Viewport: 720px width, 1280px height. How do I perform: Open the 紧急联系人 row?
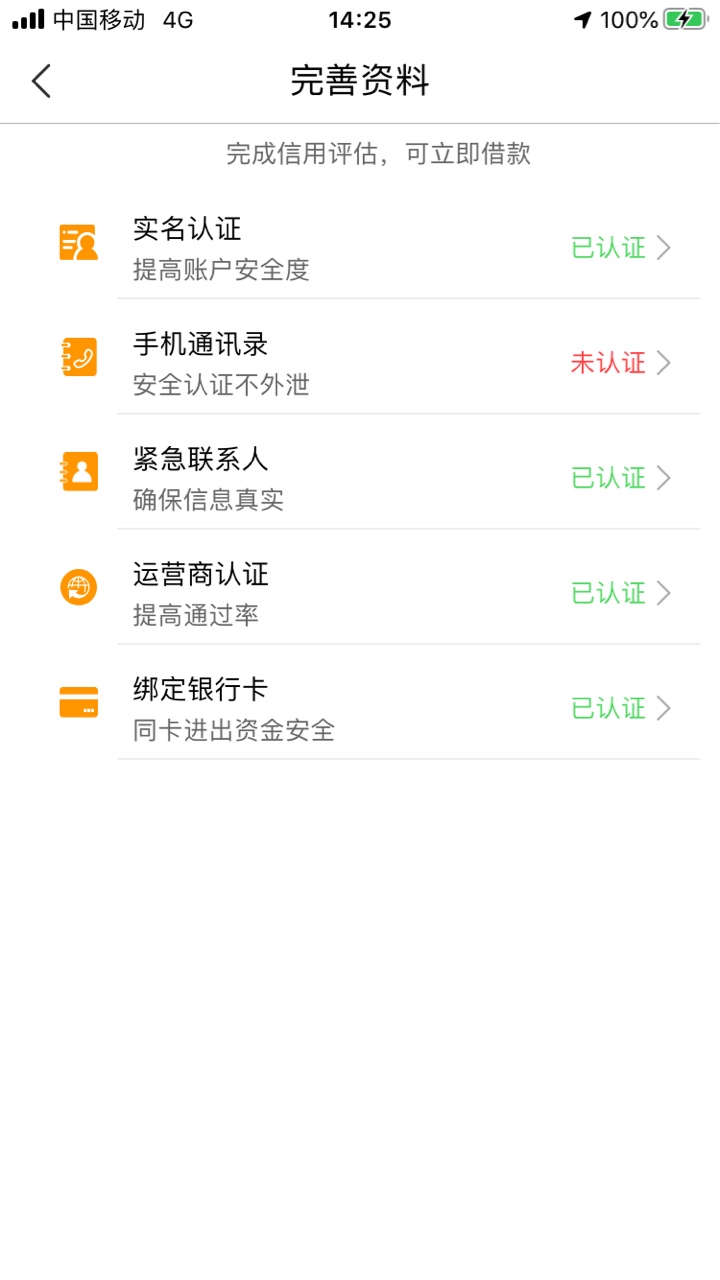[360, 477]
